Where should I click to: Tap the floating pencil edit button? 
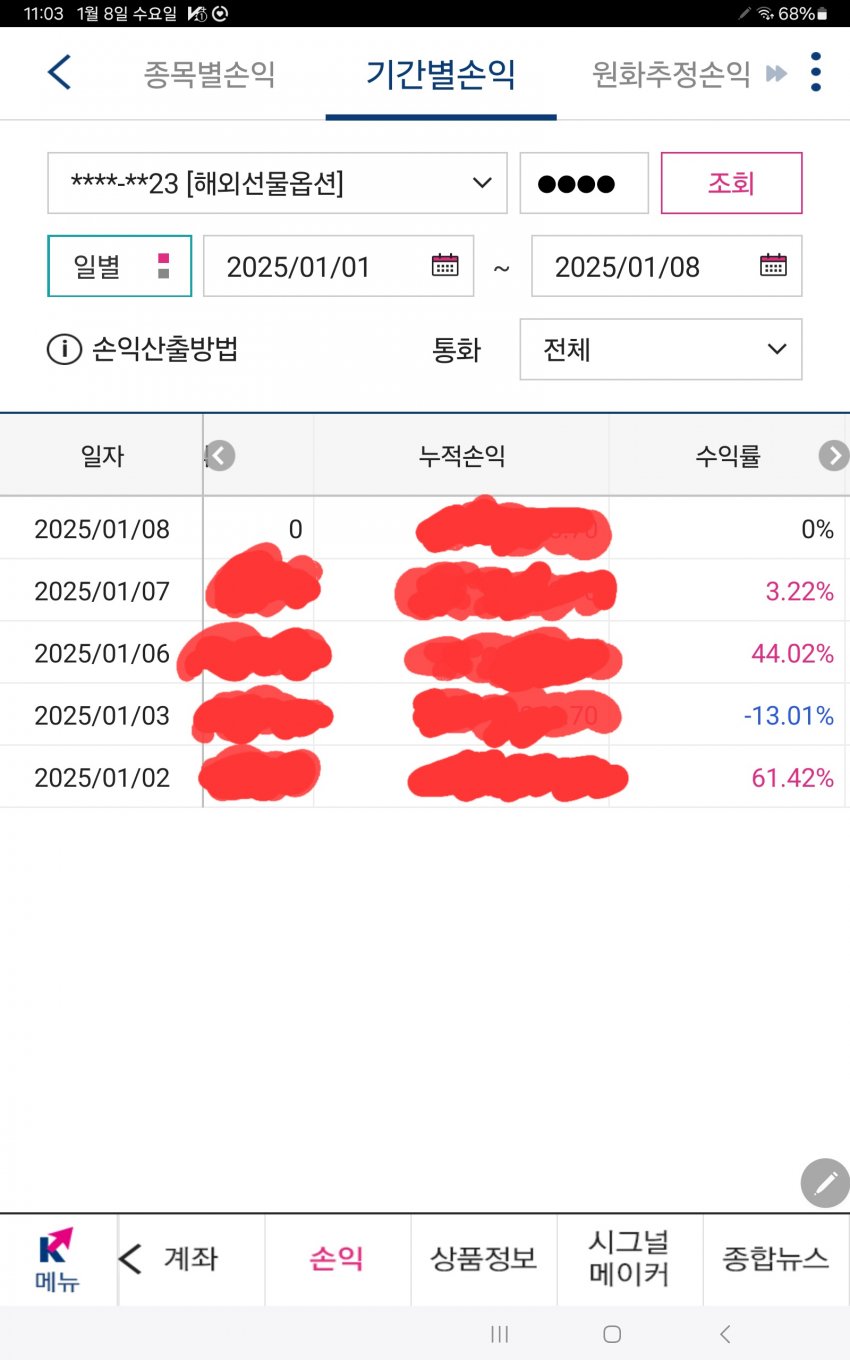(x=825, y=1184)
